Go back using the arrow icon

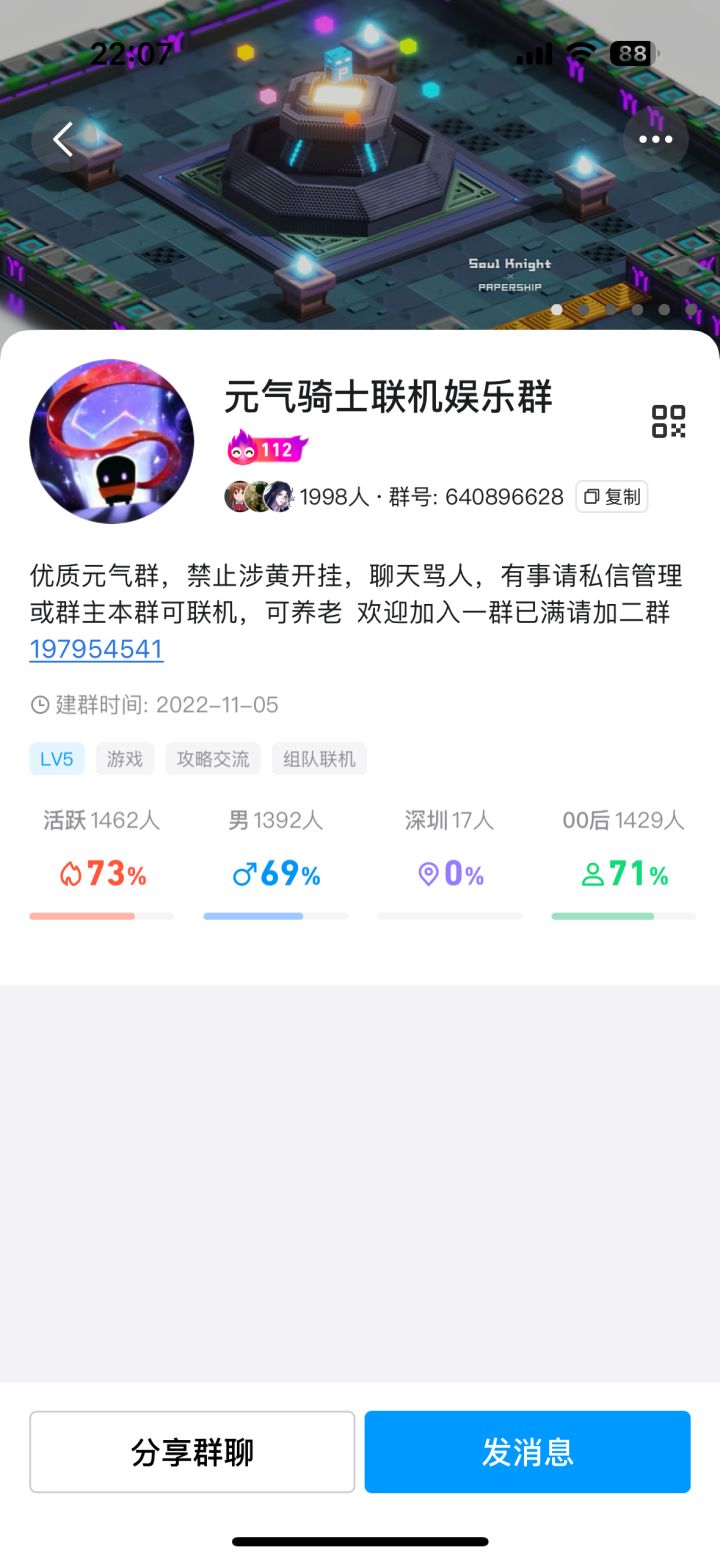64,140
